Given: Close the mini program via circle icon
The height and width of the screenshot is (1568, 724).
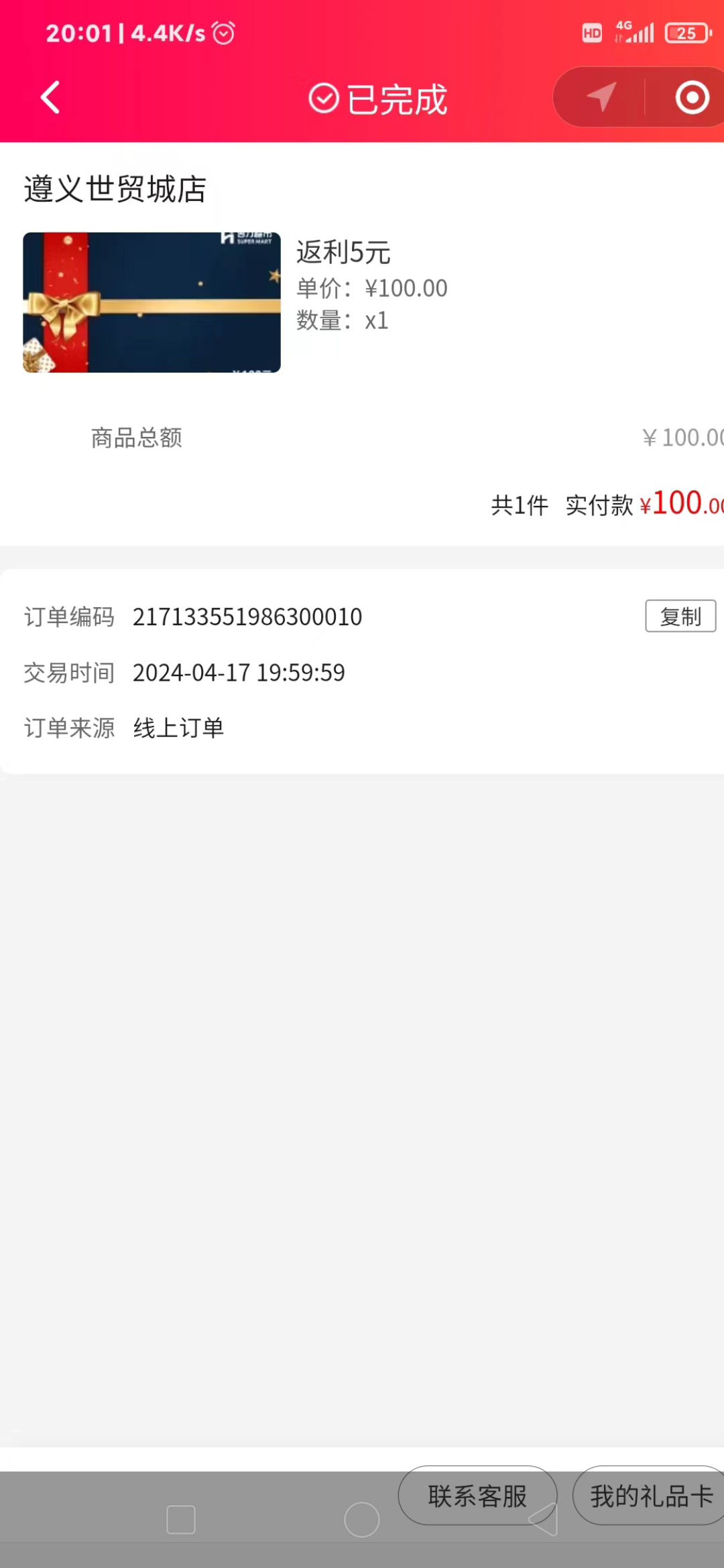Looking at the screenshot, I should pyautogui.click(x=692, y=98).
